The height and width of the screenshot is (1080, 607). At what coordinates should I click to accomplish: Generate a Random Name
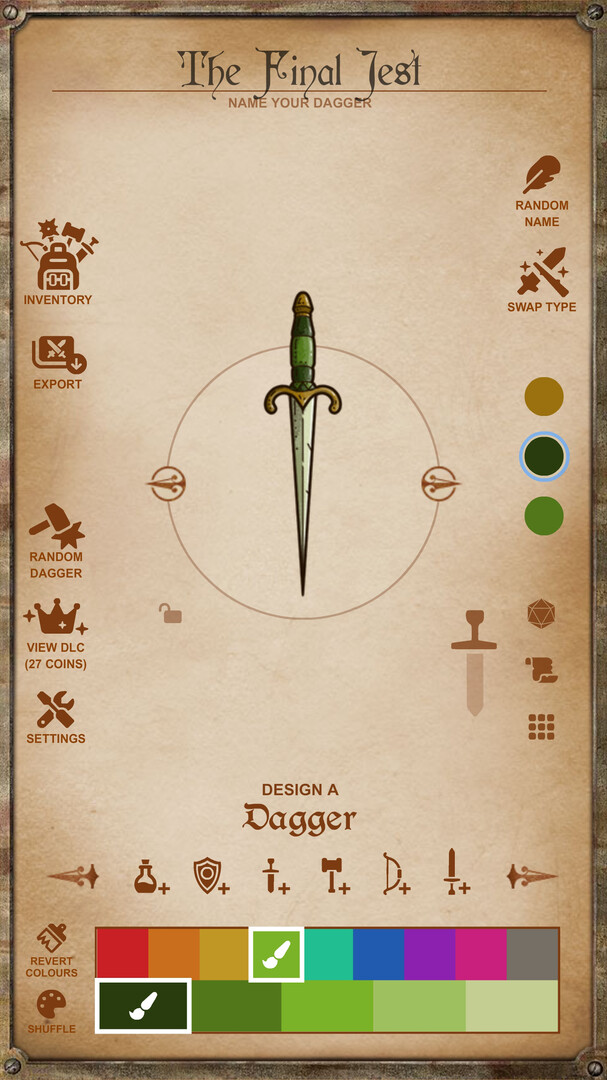[x=541, y=191]
